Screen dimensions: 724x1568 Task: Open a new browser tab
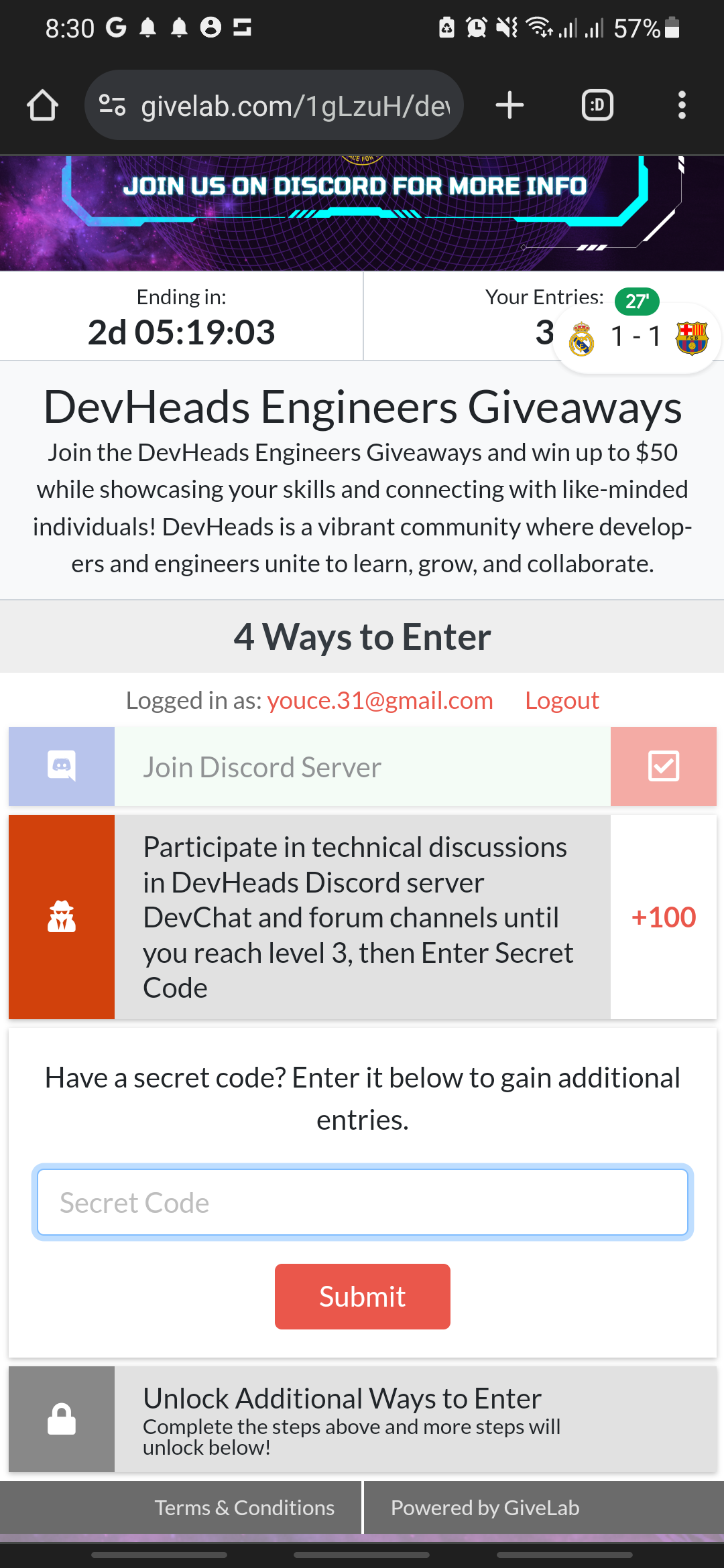point(509,105)
